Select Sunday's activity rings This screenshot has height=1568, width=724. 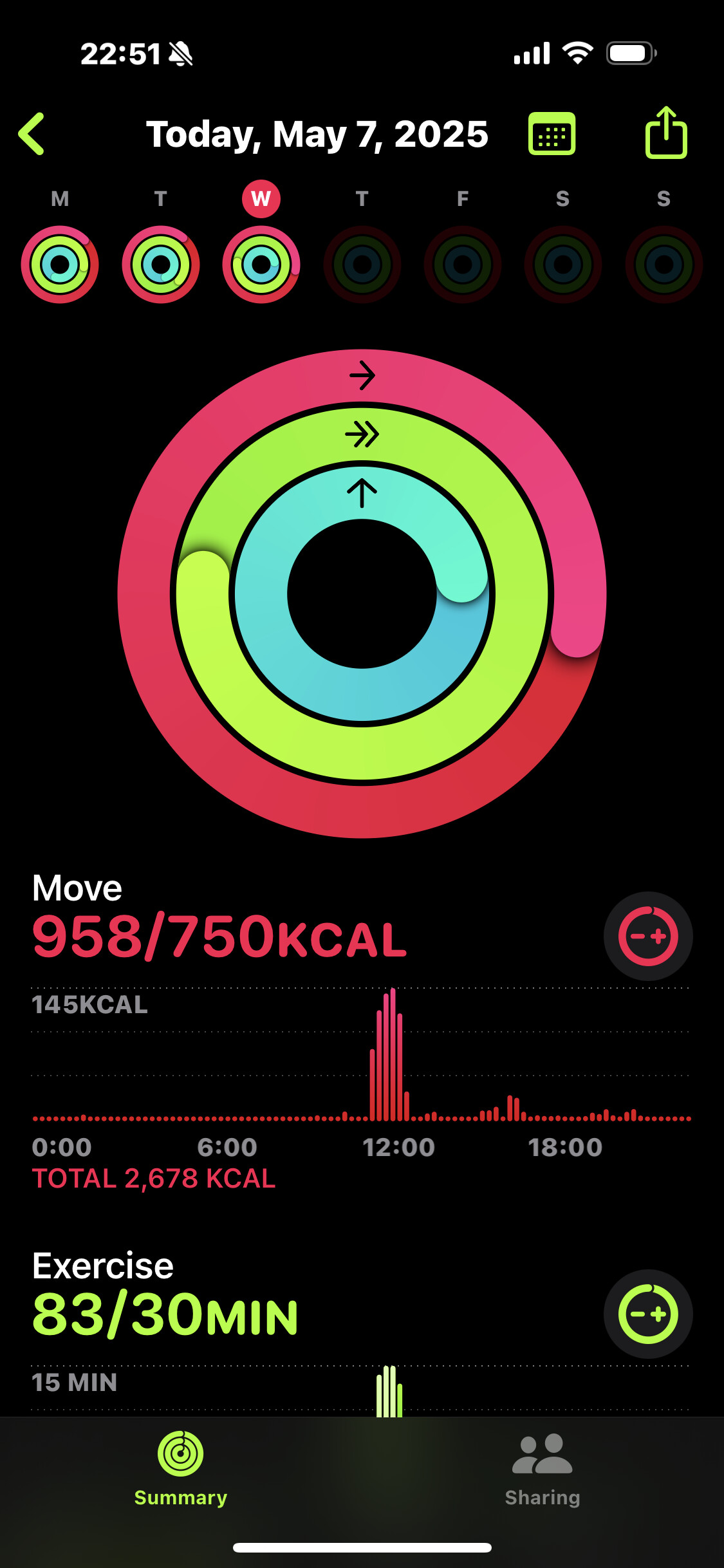click(664, 264)
